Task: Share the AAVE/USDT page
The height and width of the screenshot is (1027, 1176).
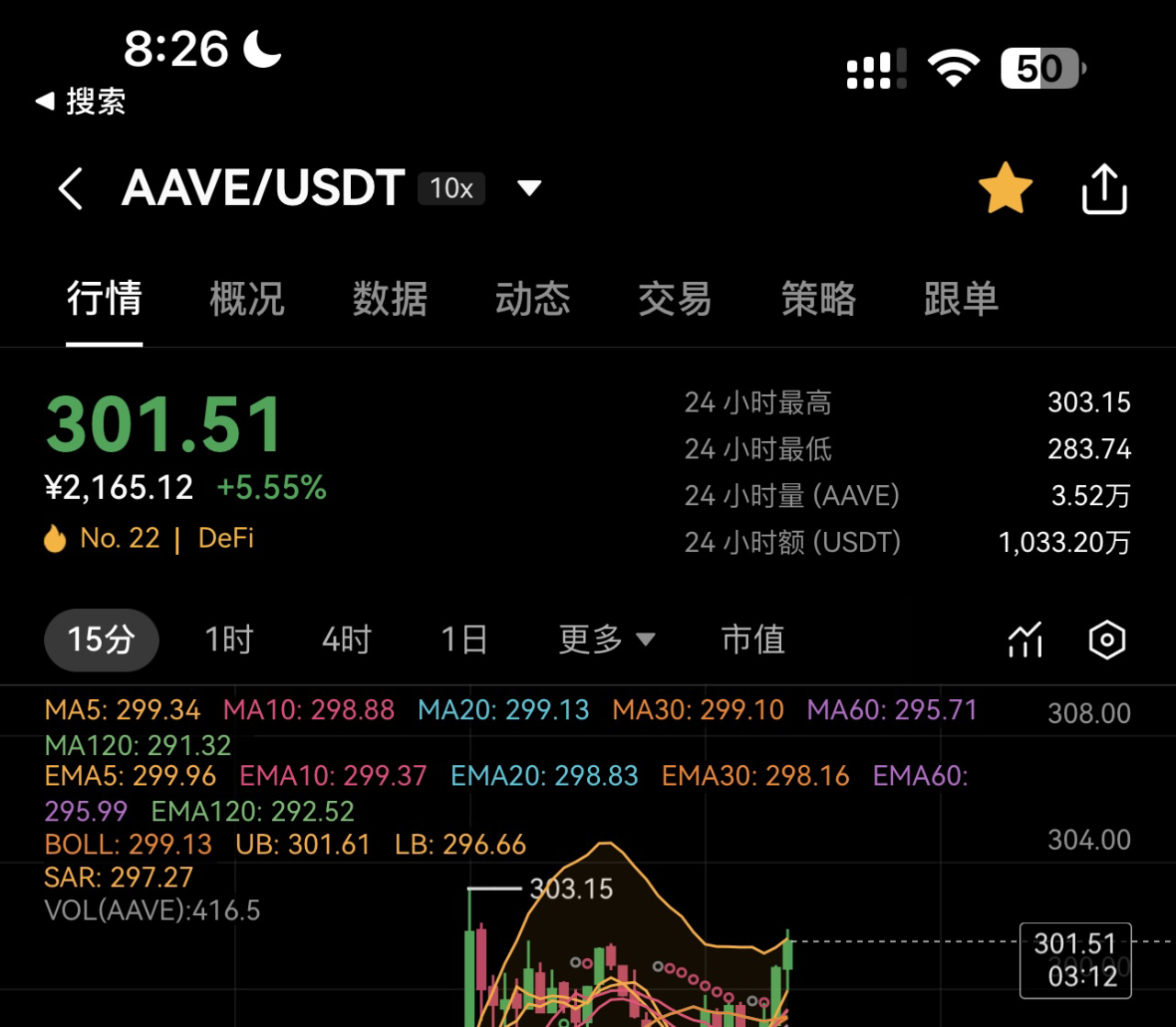Action: pyautogui.click(x=1103, y=189)
